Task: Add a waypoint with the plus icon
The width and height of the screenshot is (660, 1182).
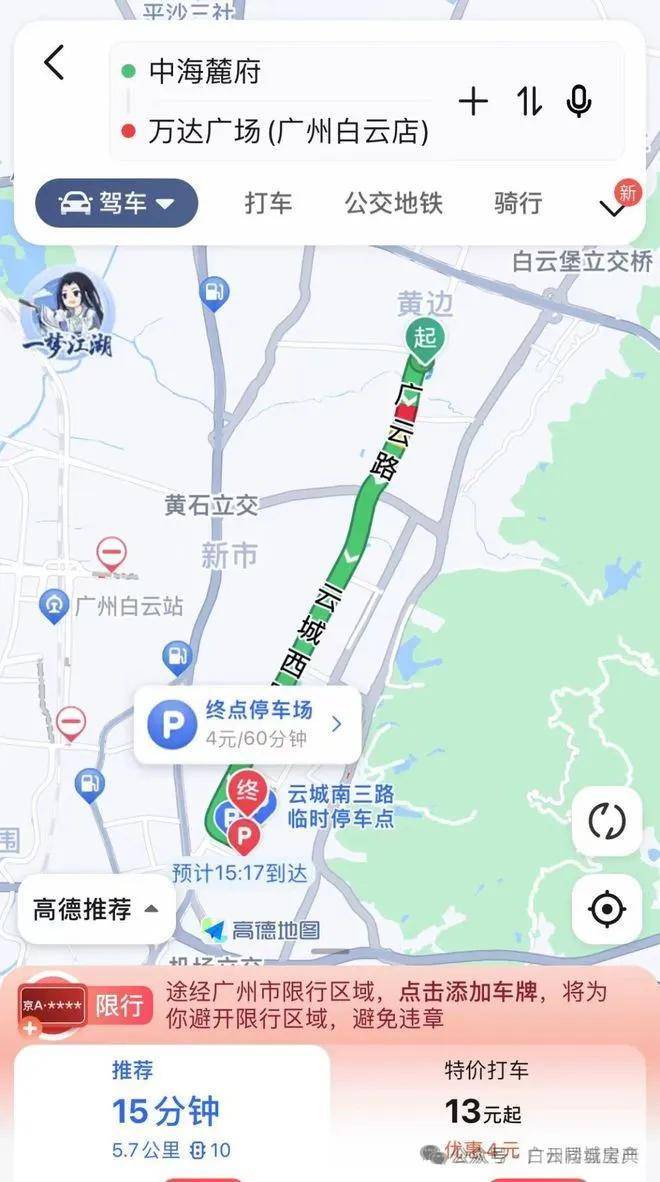Action: point(472,101)
